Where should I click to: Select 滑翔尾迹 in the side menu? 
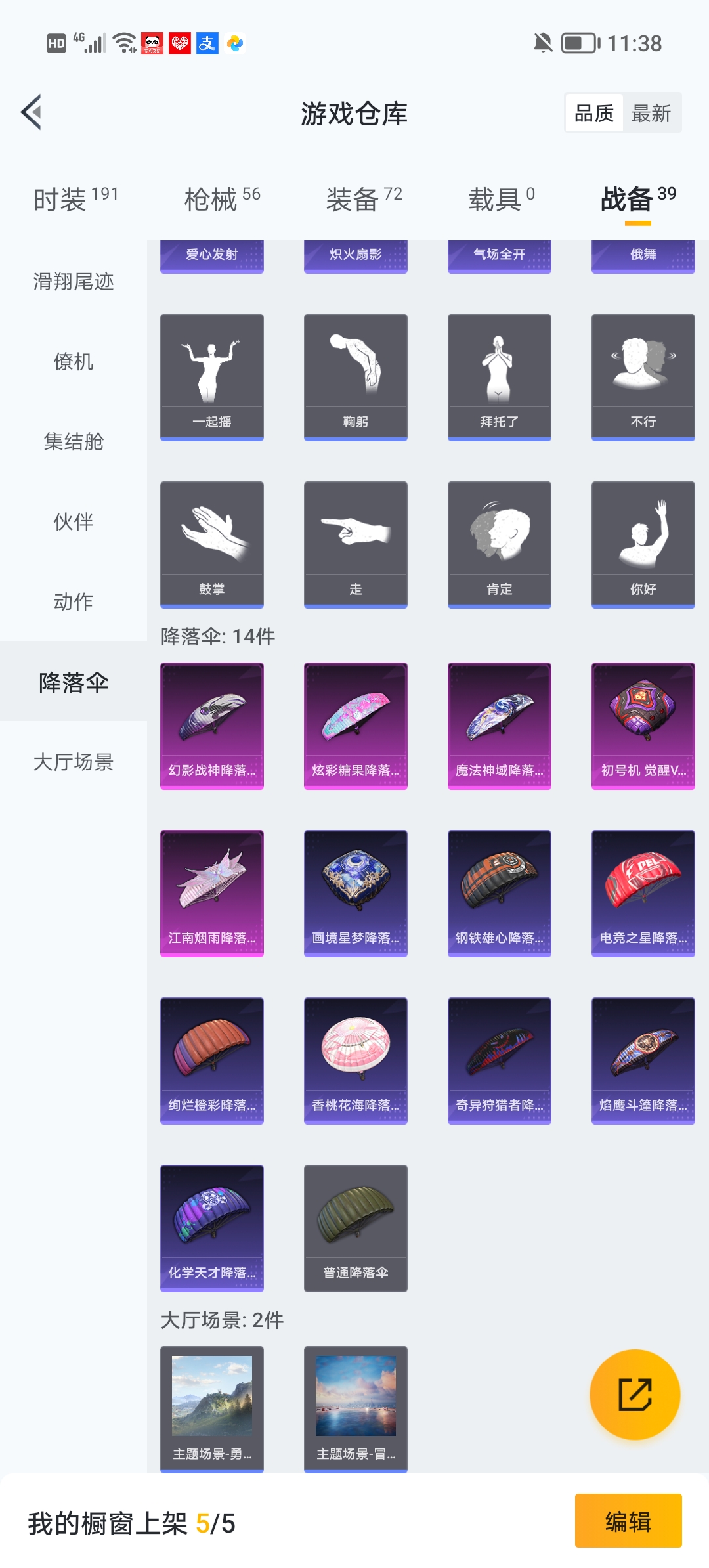point(74,282)
